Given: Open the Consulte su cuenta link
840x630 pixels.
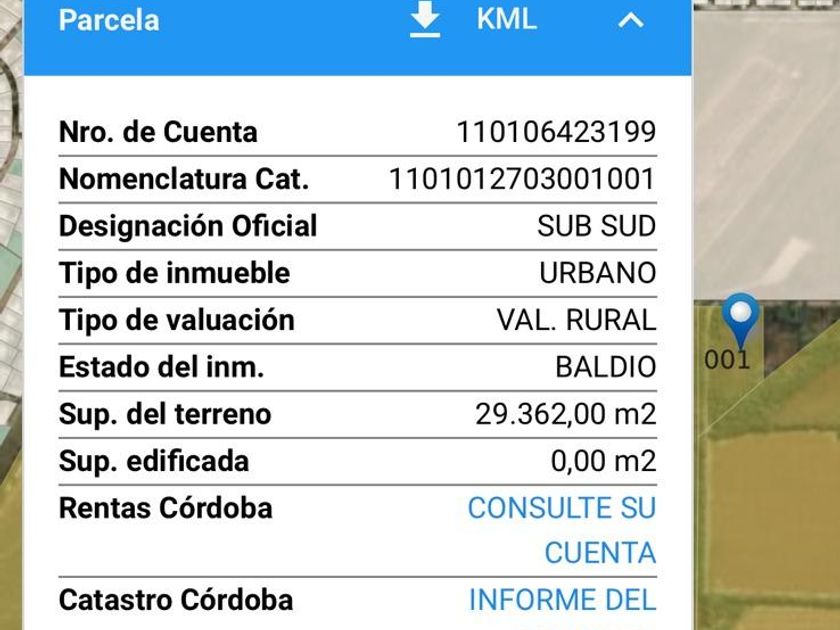Looking at the screenshot, I should 562,529.
